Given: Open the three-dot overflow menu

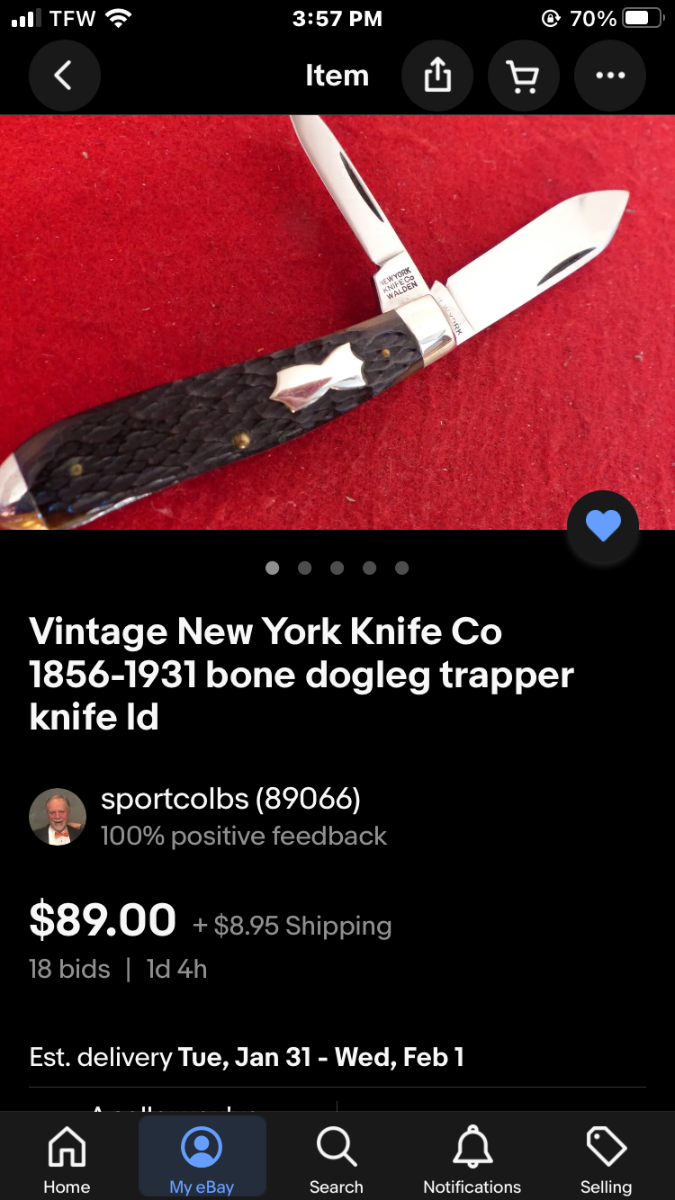Looking at the screenshot, I should pyautogui.click(x=610, y=76).
